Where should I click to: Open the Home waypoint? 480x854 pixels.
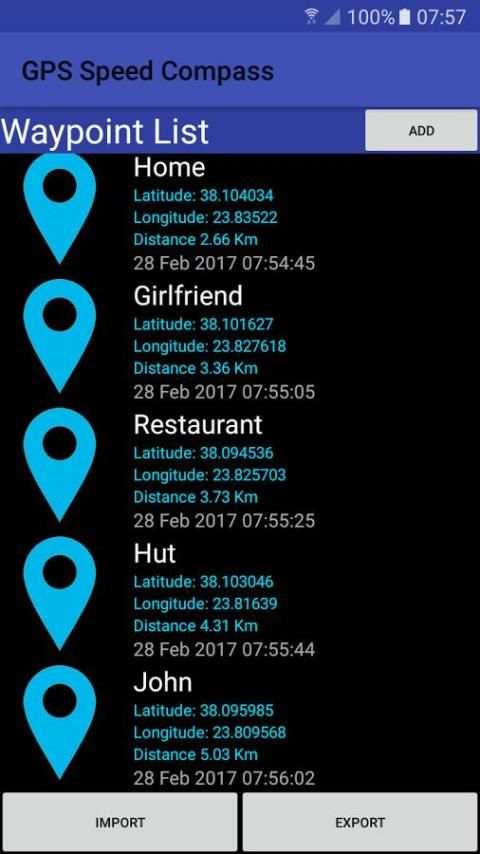[240, 214]
